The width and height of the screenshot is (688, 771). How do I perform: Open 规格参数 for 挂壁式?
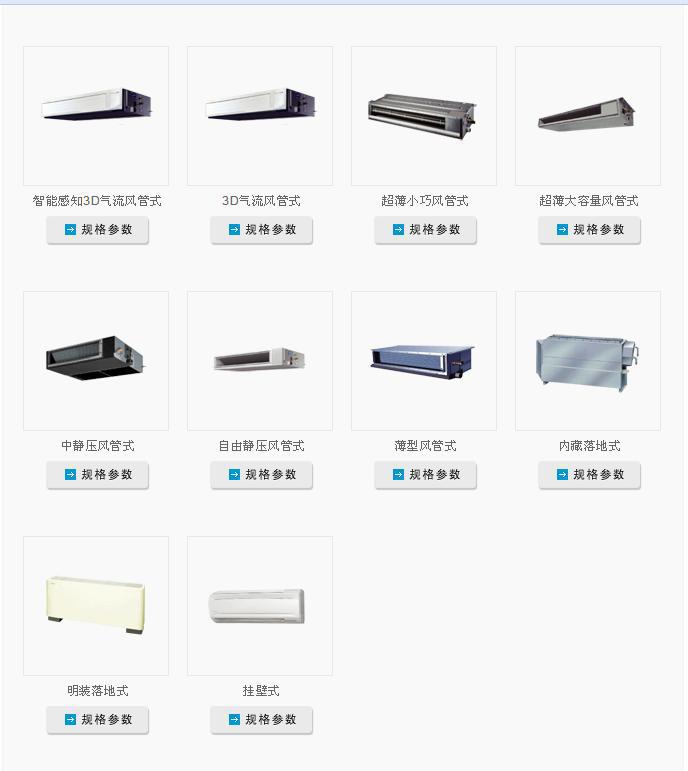(261, 720)
